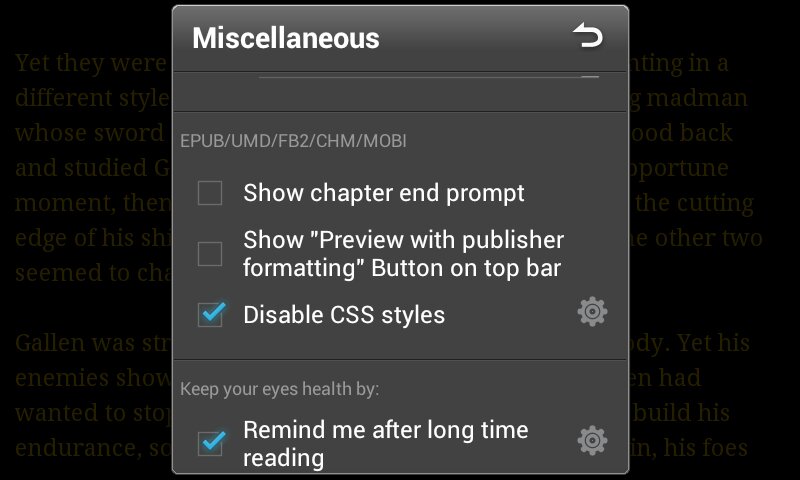This screenshot has width=800, height=480.
Task: Open the gear settings for Disable CSS styles
Action: pyautogui.click(x=592, y=312)
